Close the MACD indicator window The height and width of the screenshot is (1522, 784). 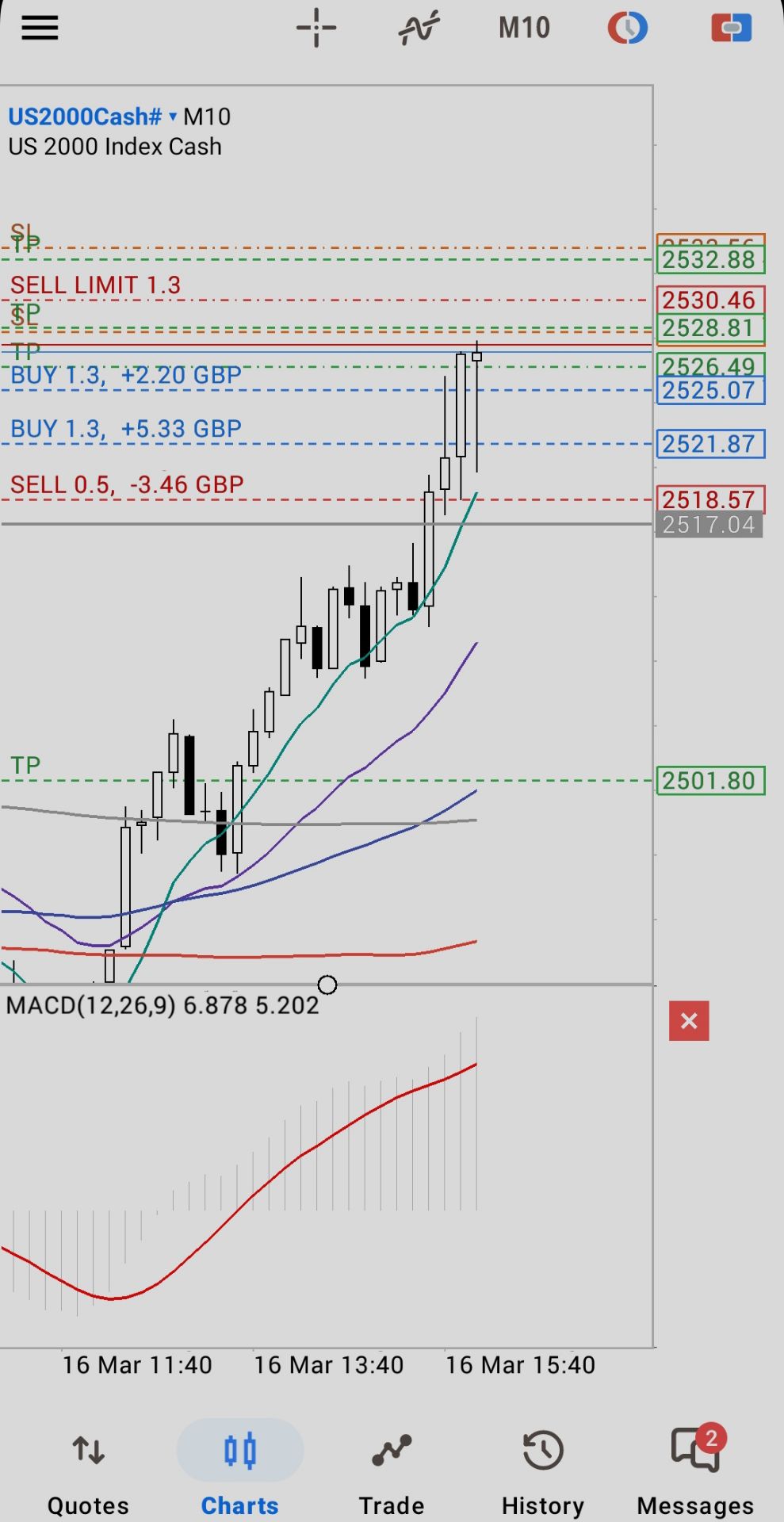688,1021
